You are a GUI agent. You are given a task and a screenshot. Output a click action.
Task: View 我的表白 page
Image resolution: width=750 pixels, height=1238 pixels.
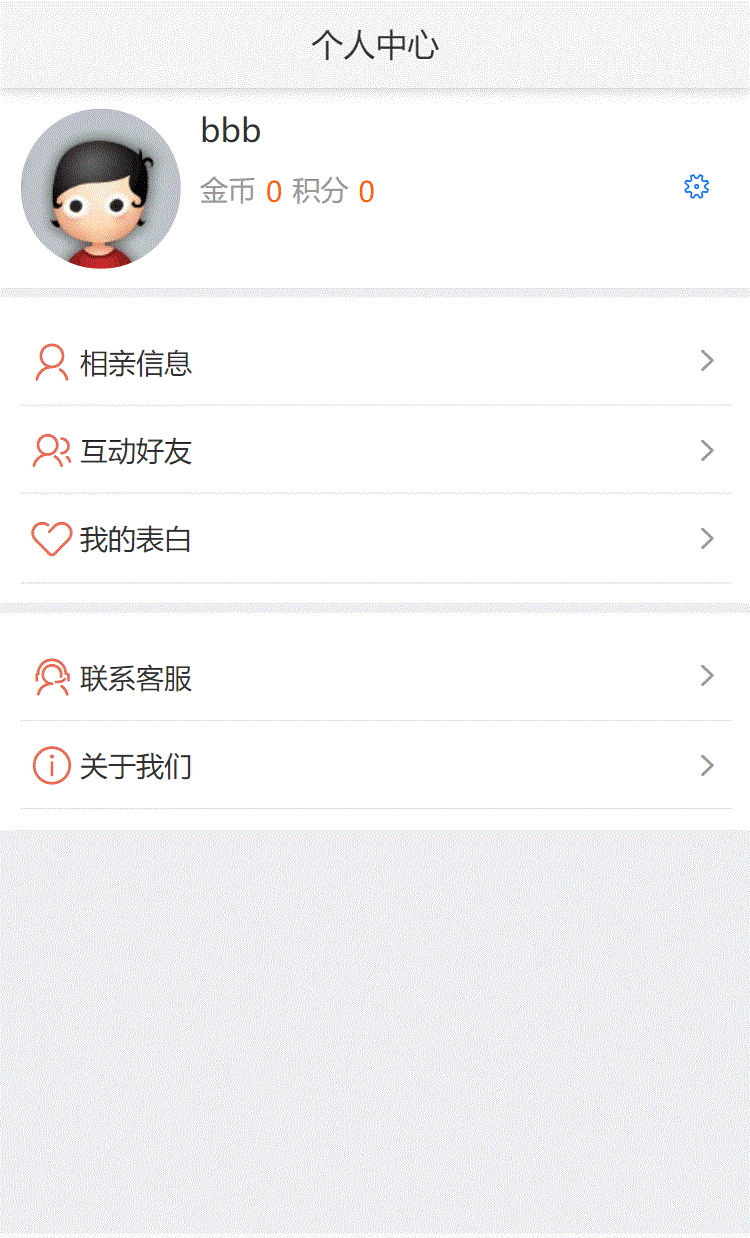pos(375,539)
